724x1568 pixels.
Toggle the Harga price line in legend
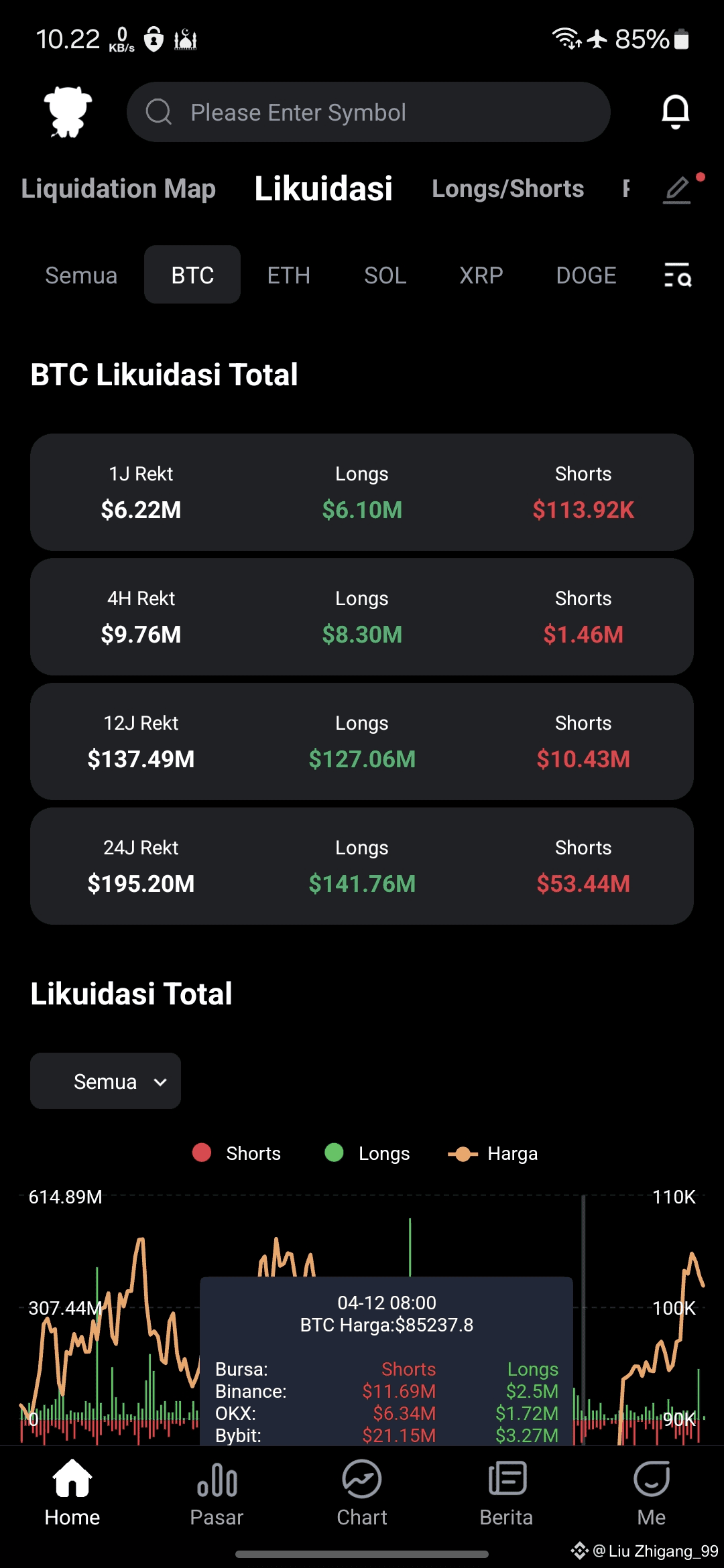(x=493, y=1153)
